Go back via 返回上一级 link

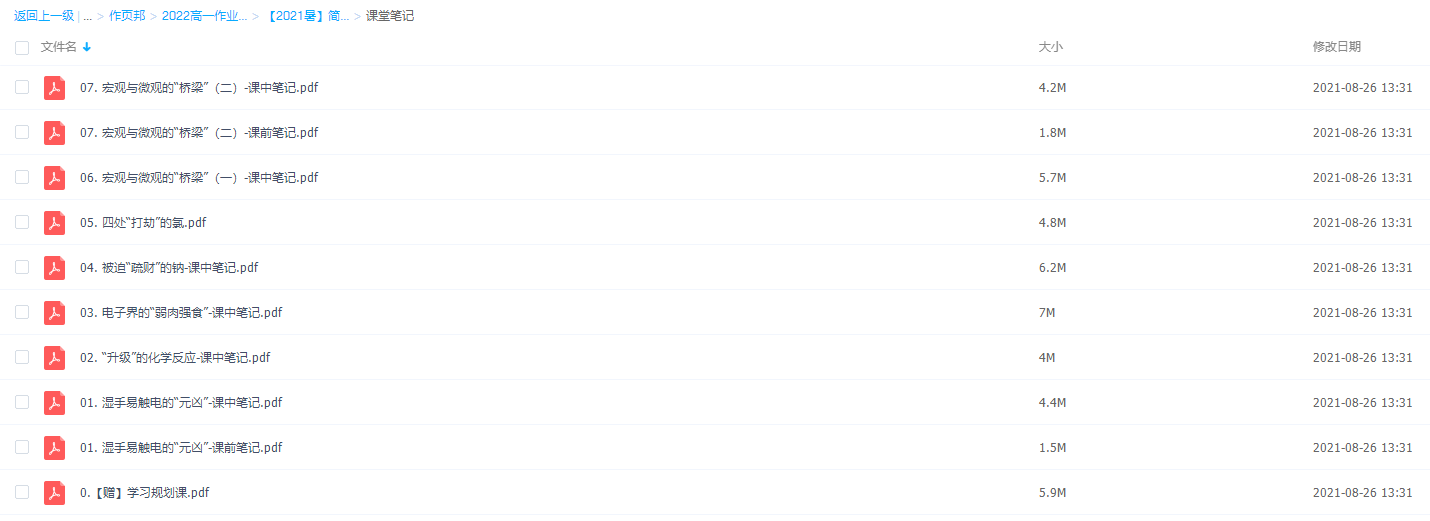click(43, 16)
